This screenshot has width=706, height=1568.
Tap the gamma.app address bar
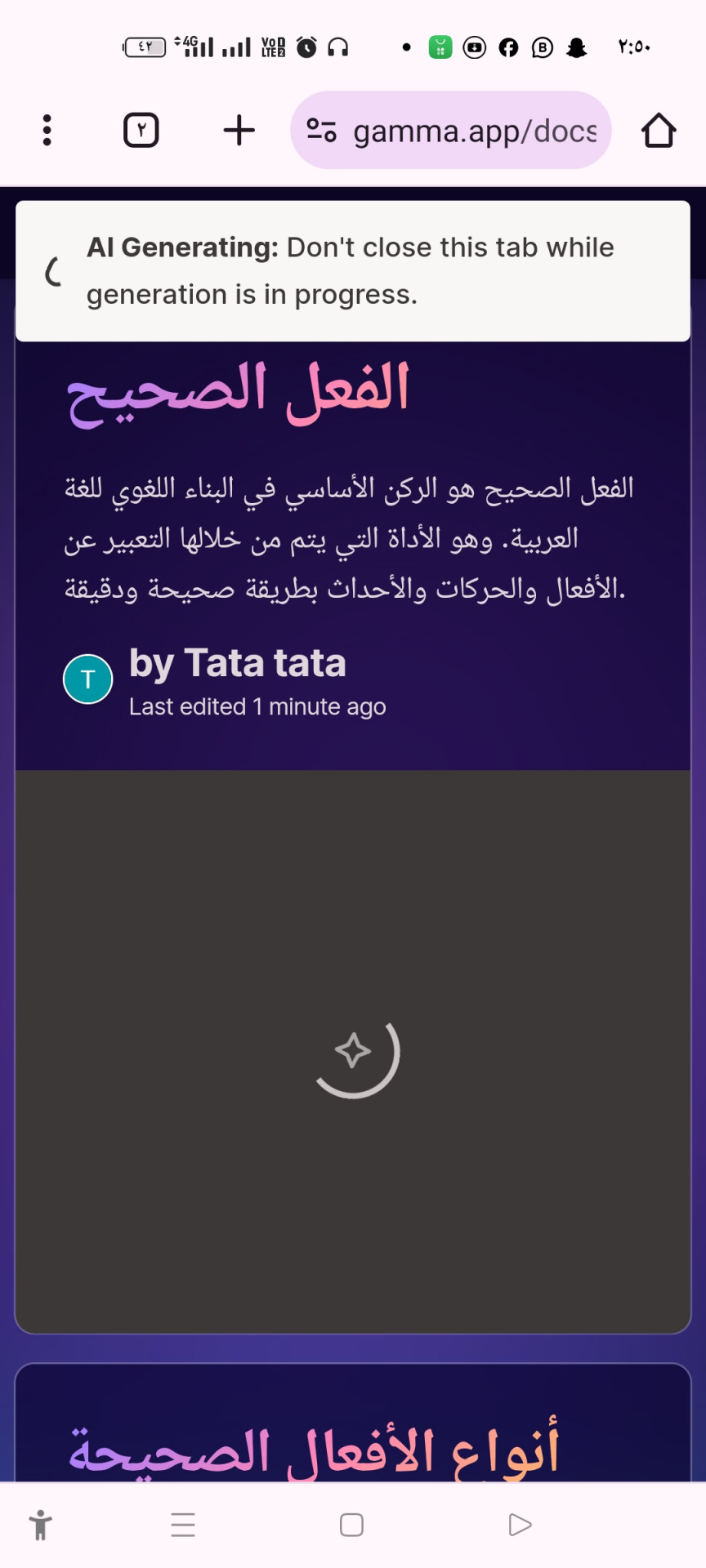click(x=474, y=131)
